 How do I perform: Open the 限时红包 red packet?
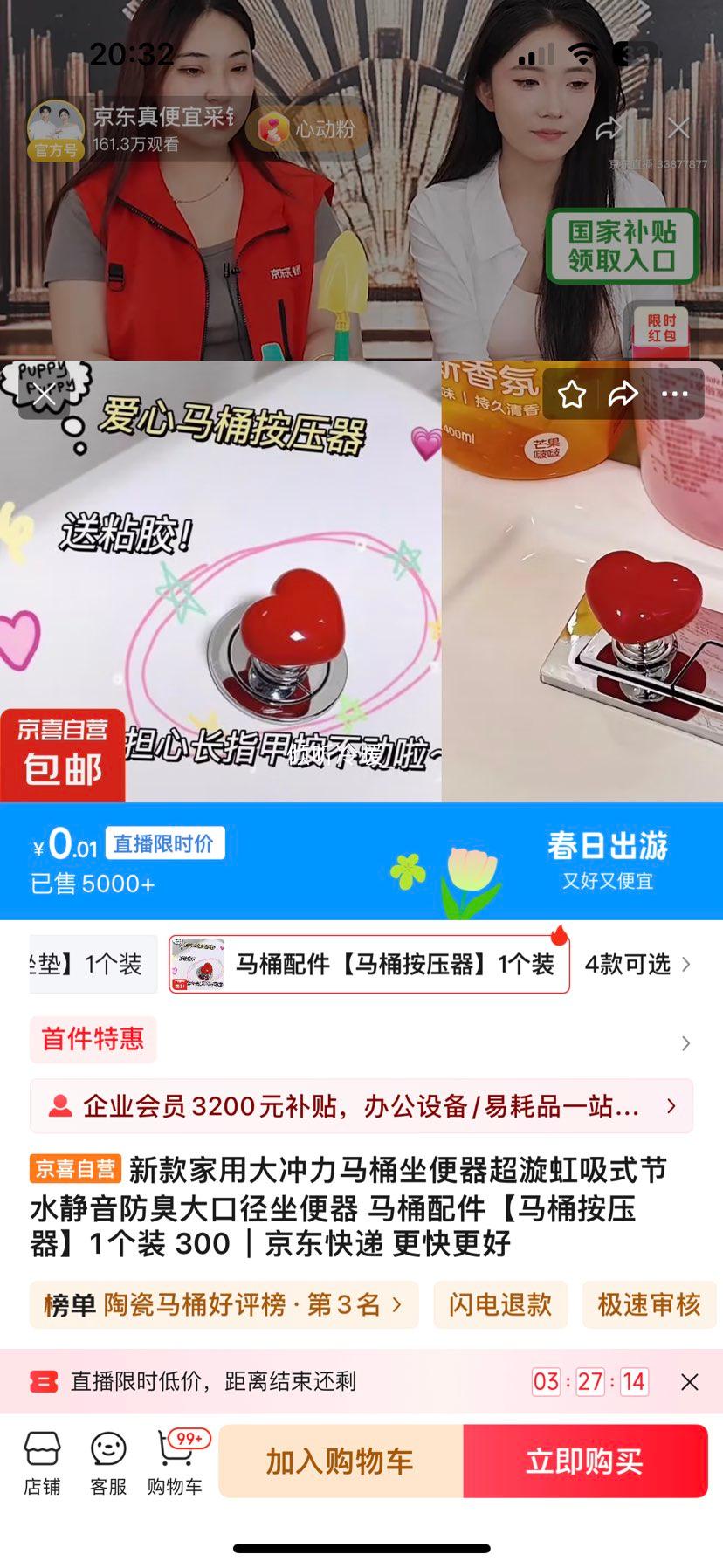[x=661, y=331]
